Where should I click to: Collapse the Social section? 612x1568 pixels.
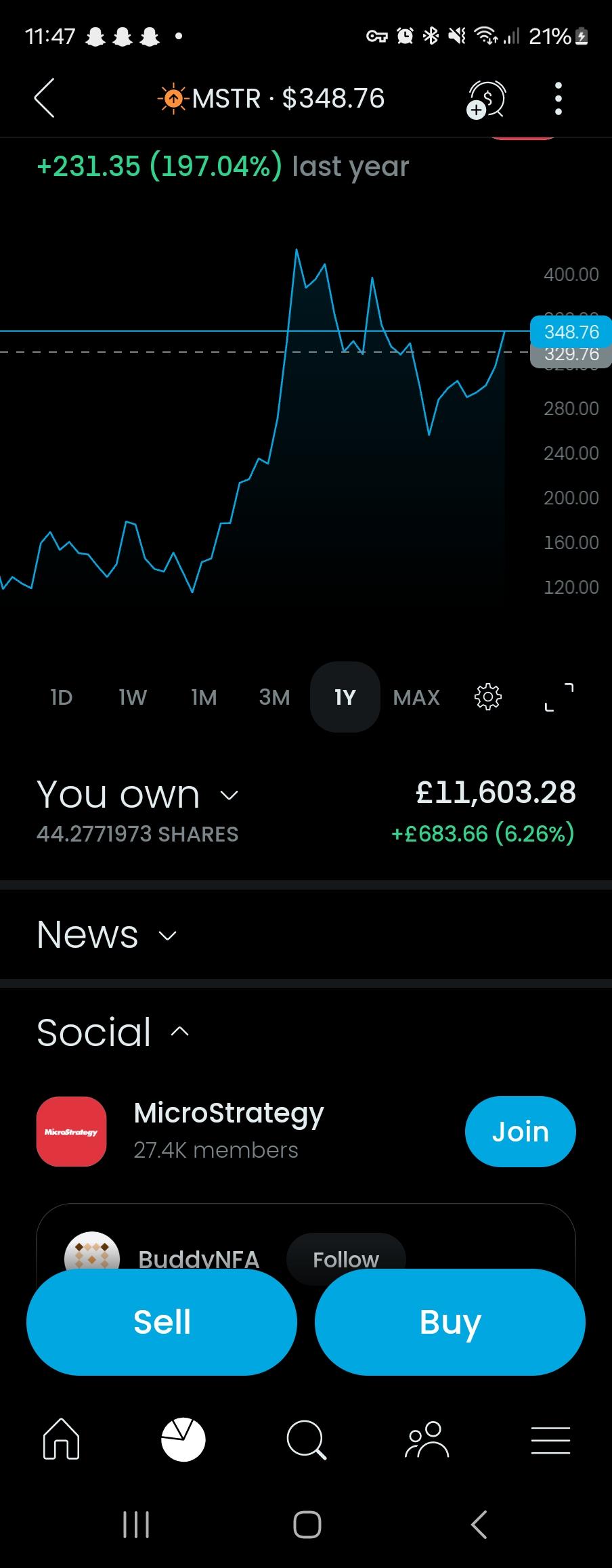(x=180, y=1032)
